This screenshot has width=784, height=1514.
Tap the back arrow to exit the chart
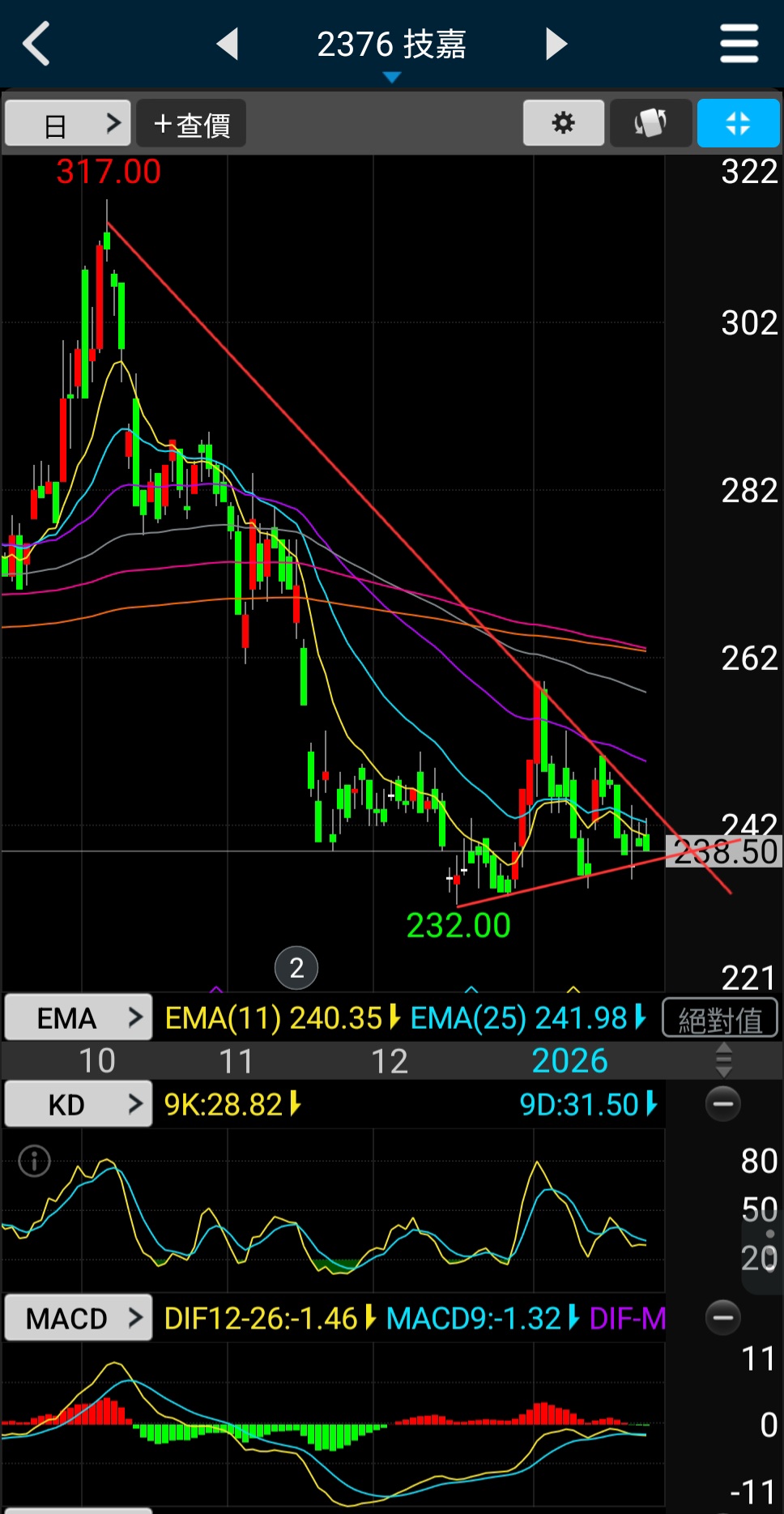click(36, 45)
